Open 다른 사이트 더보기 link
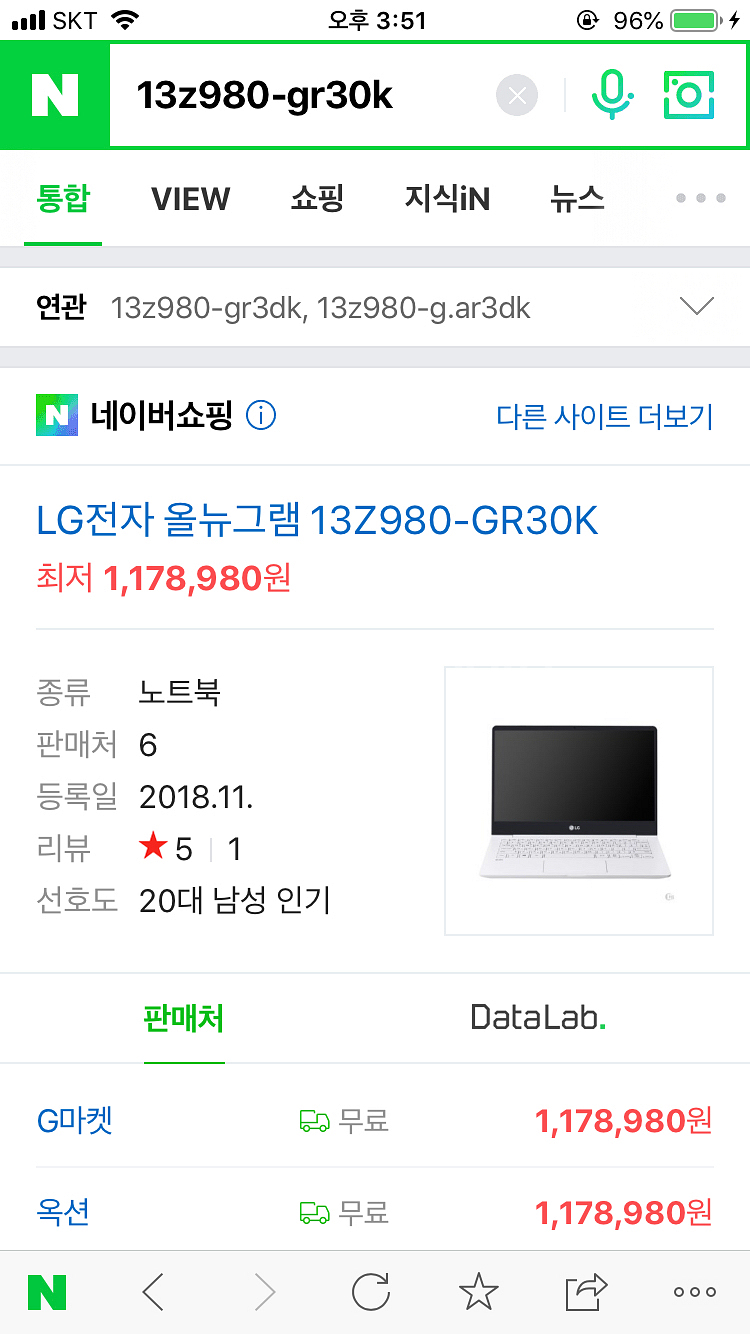This screenshot has height=1334, width=750. tap(604, 417)
